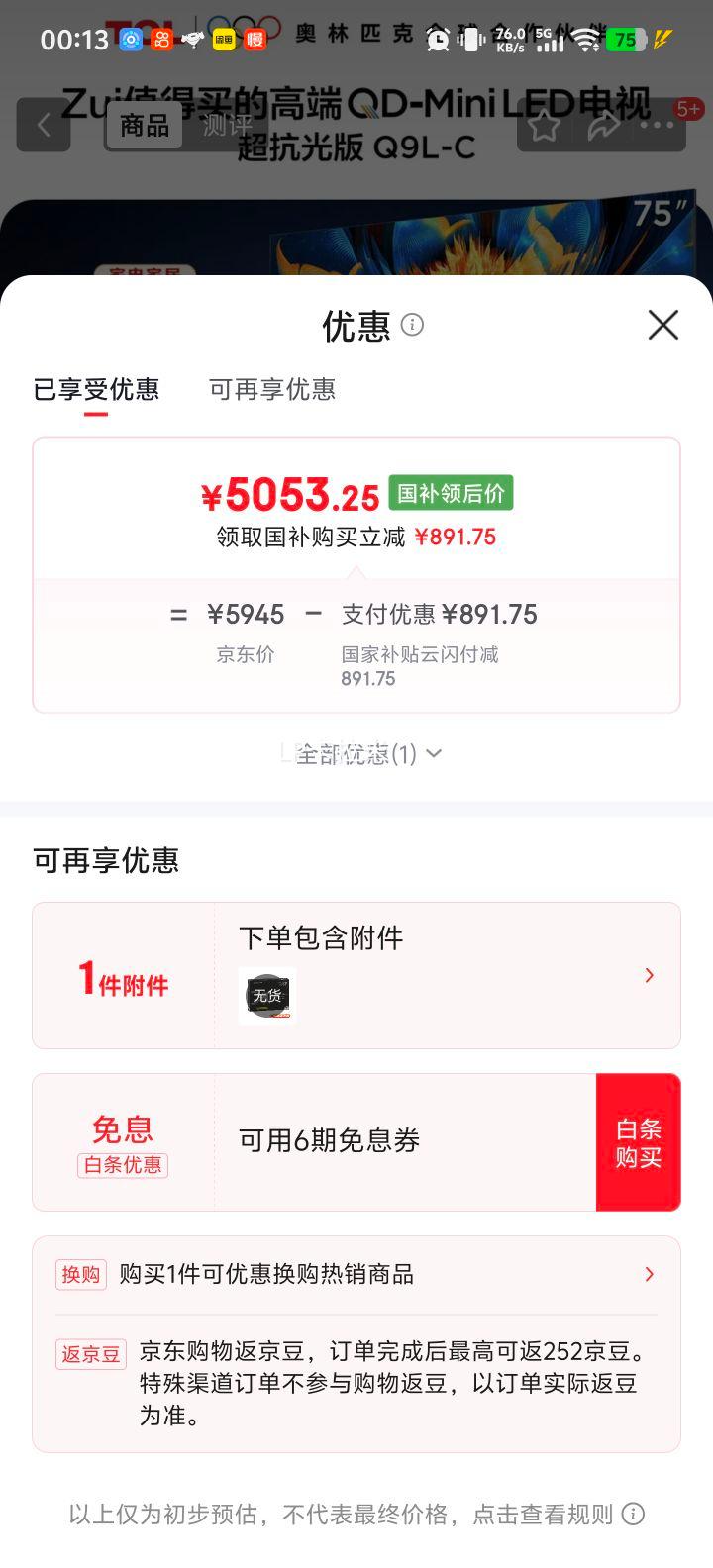Tap the star favorite icon at top

545,126
